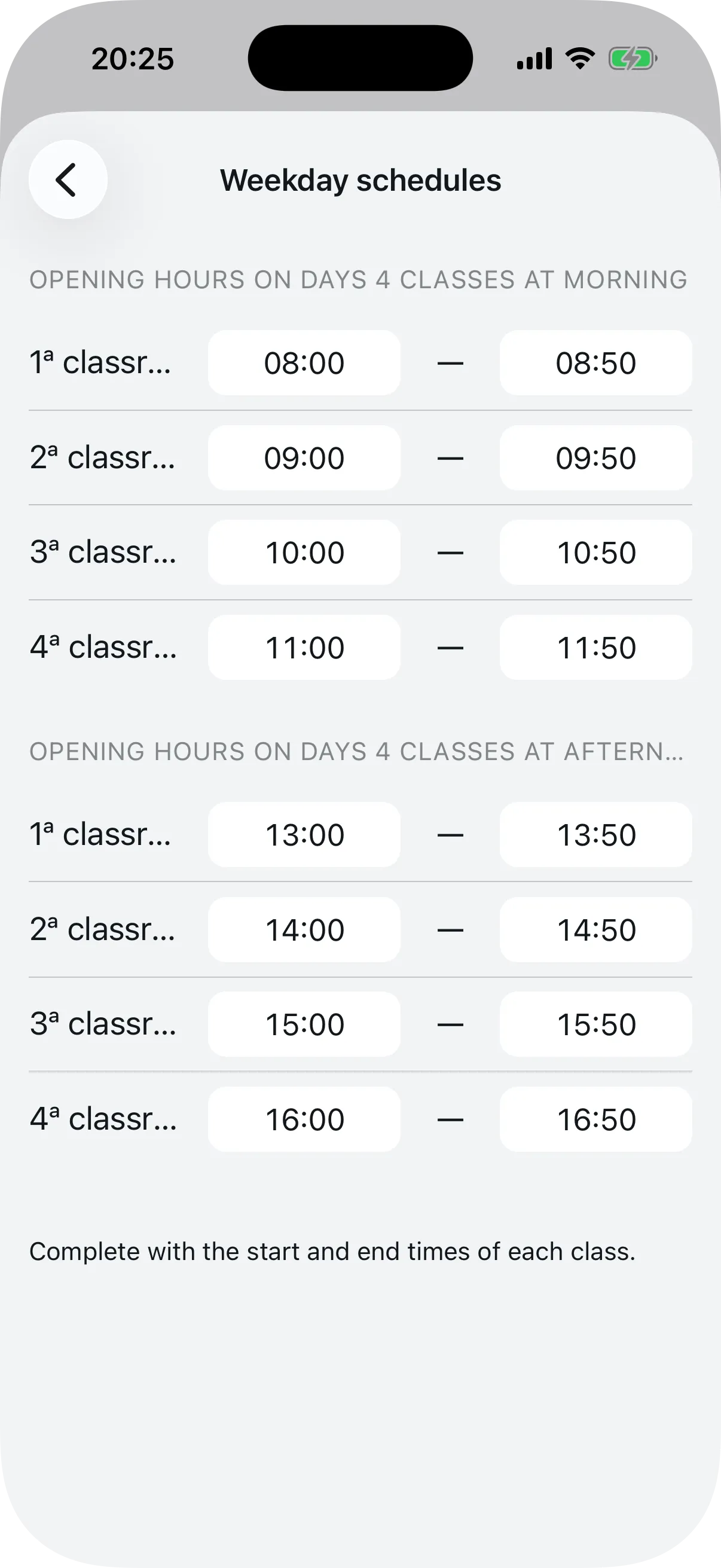
Task: Select the 15:50 end time of 3ª afternoon class
Action: tap(595, 1024)
